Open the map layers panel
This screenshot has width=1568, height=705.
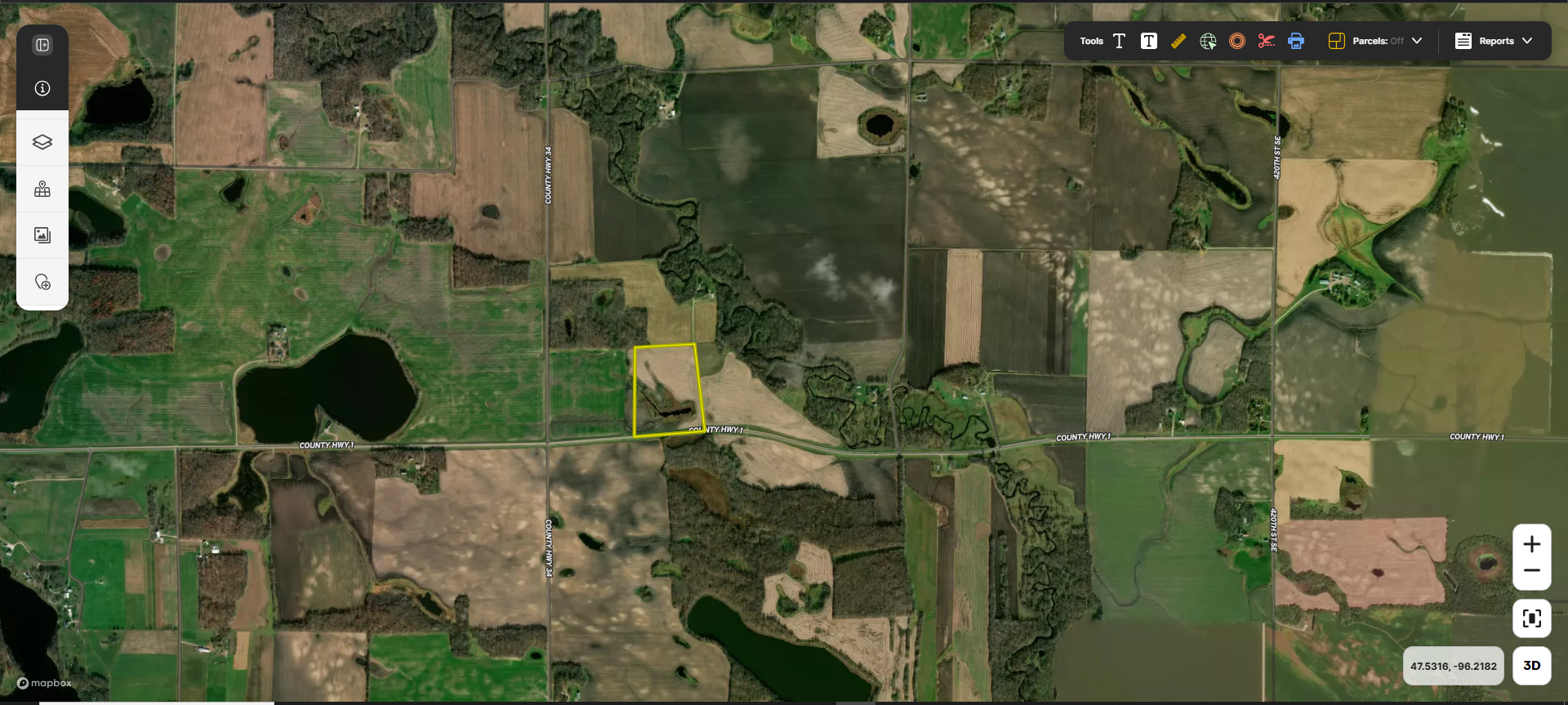[42, 142]
